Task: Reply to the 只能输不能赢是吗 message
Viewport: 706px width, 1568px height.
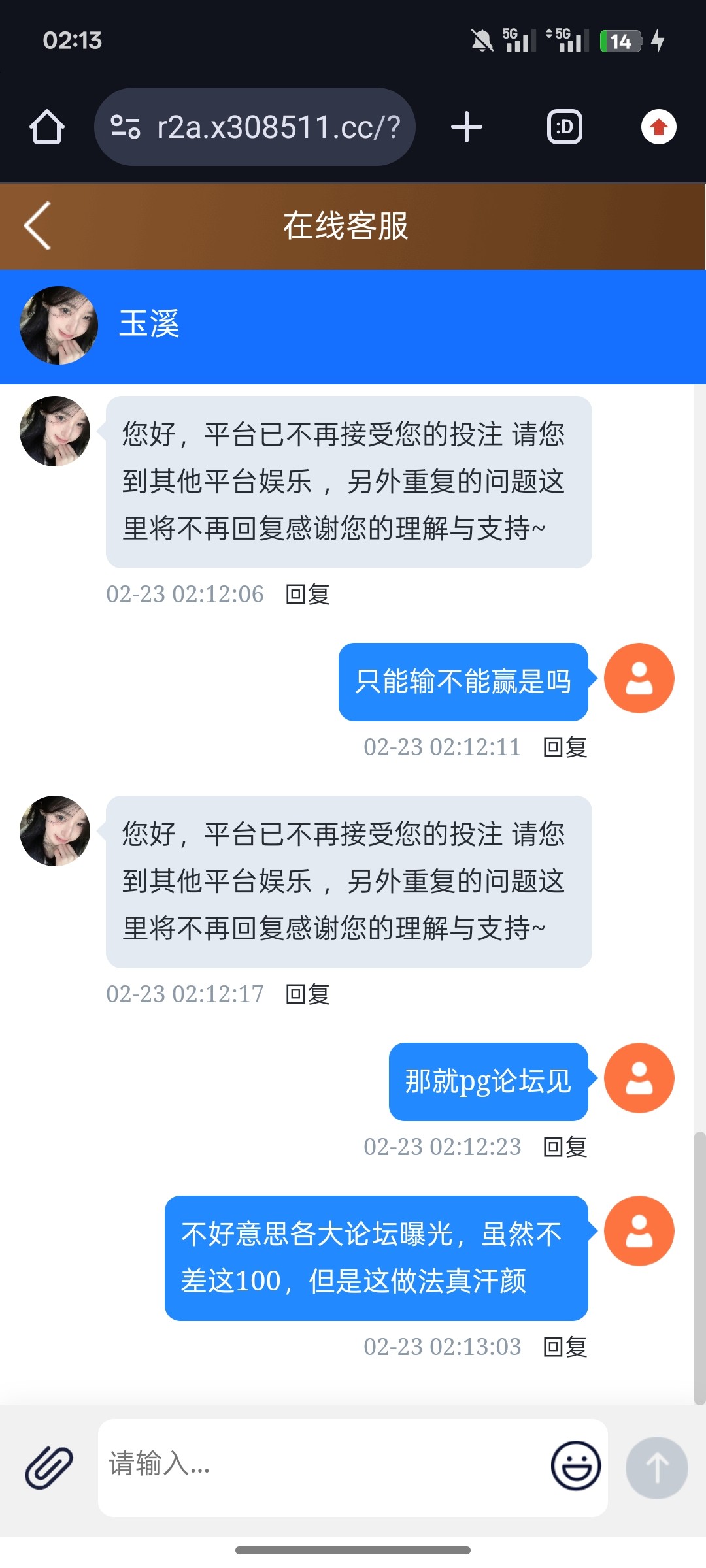Action: tap(565, 747)
